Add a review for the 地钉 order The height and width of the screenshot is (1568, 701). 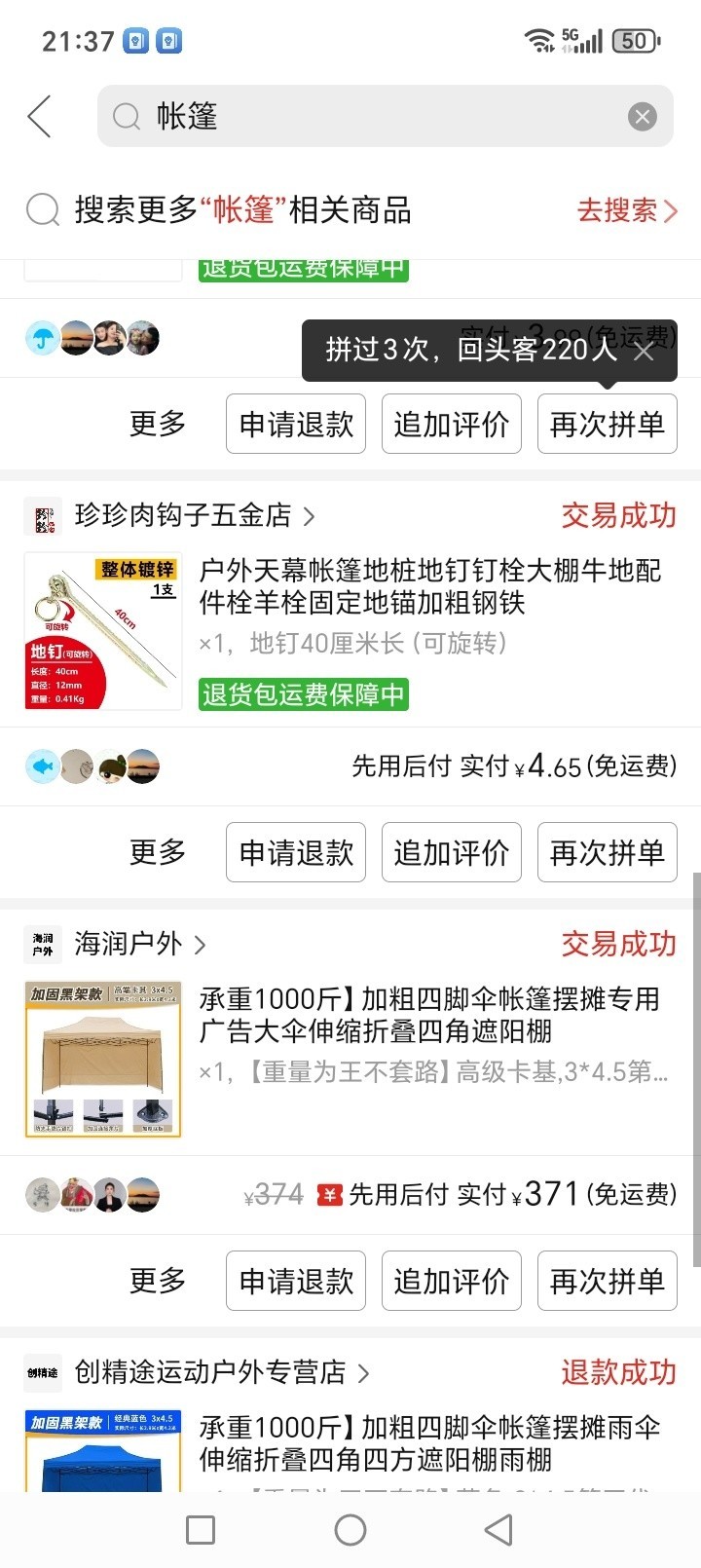point(451,852)
